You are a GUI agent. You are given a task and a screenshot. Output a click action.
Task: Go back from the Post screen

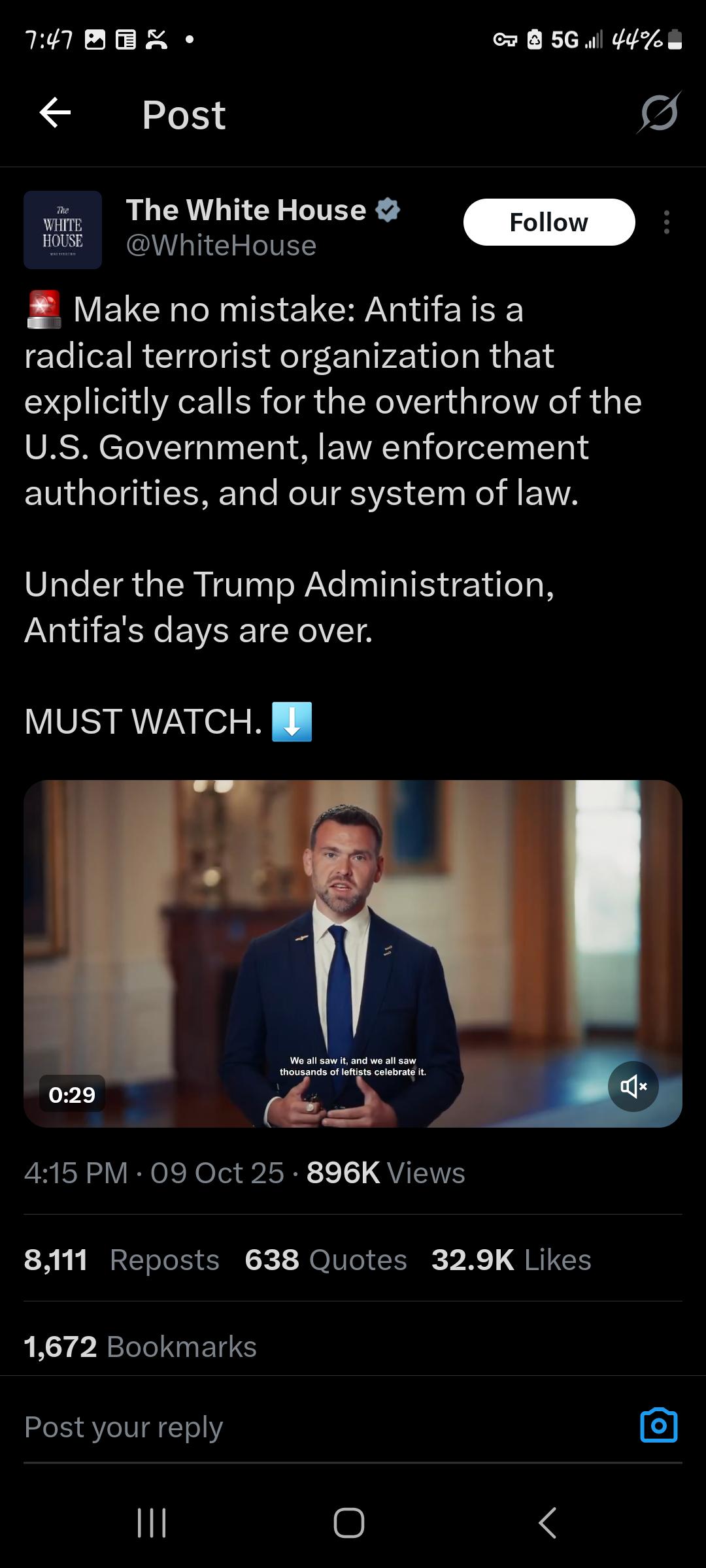[55, 114]
